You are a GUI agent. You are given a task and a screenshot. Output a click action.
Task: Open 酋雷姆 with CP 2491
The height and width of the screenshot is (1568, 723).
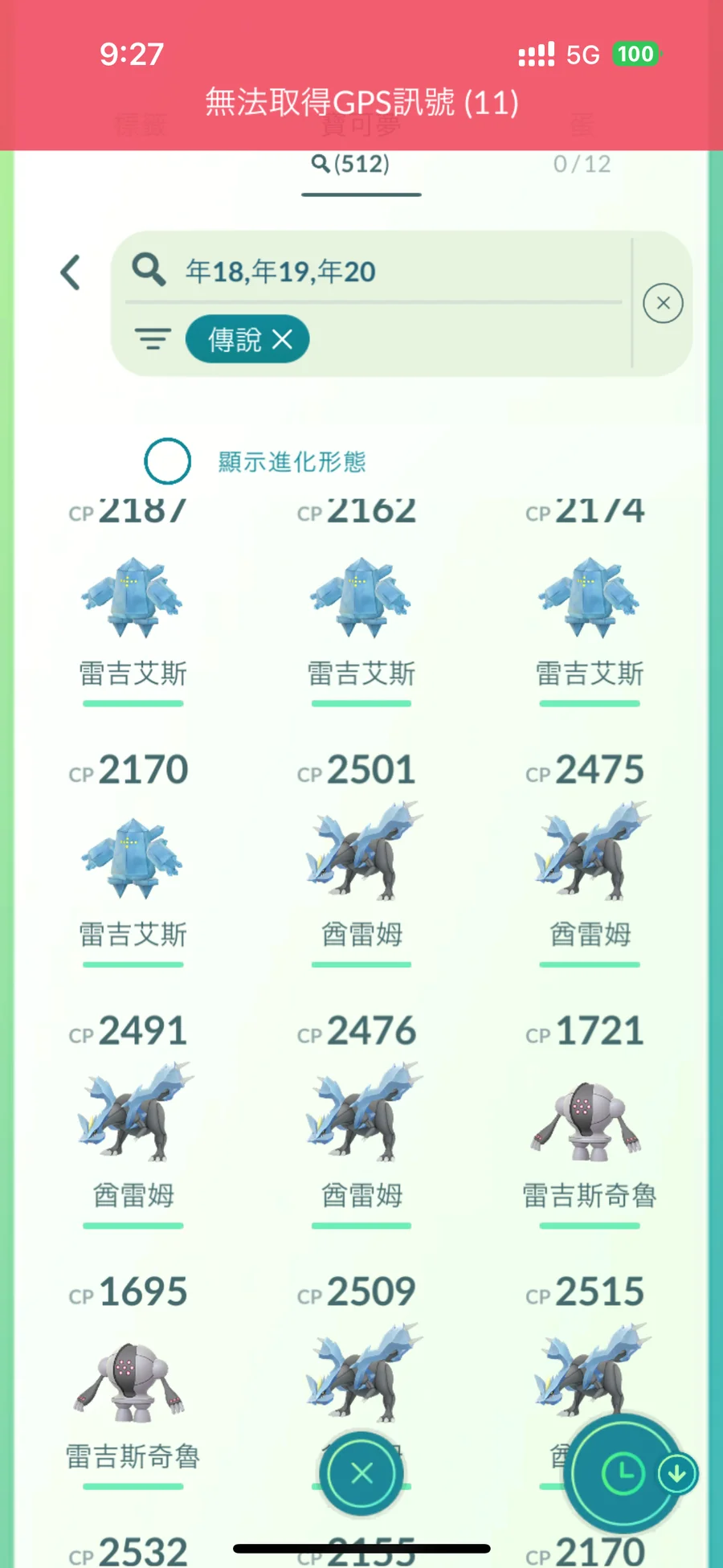(133, 1113)
